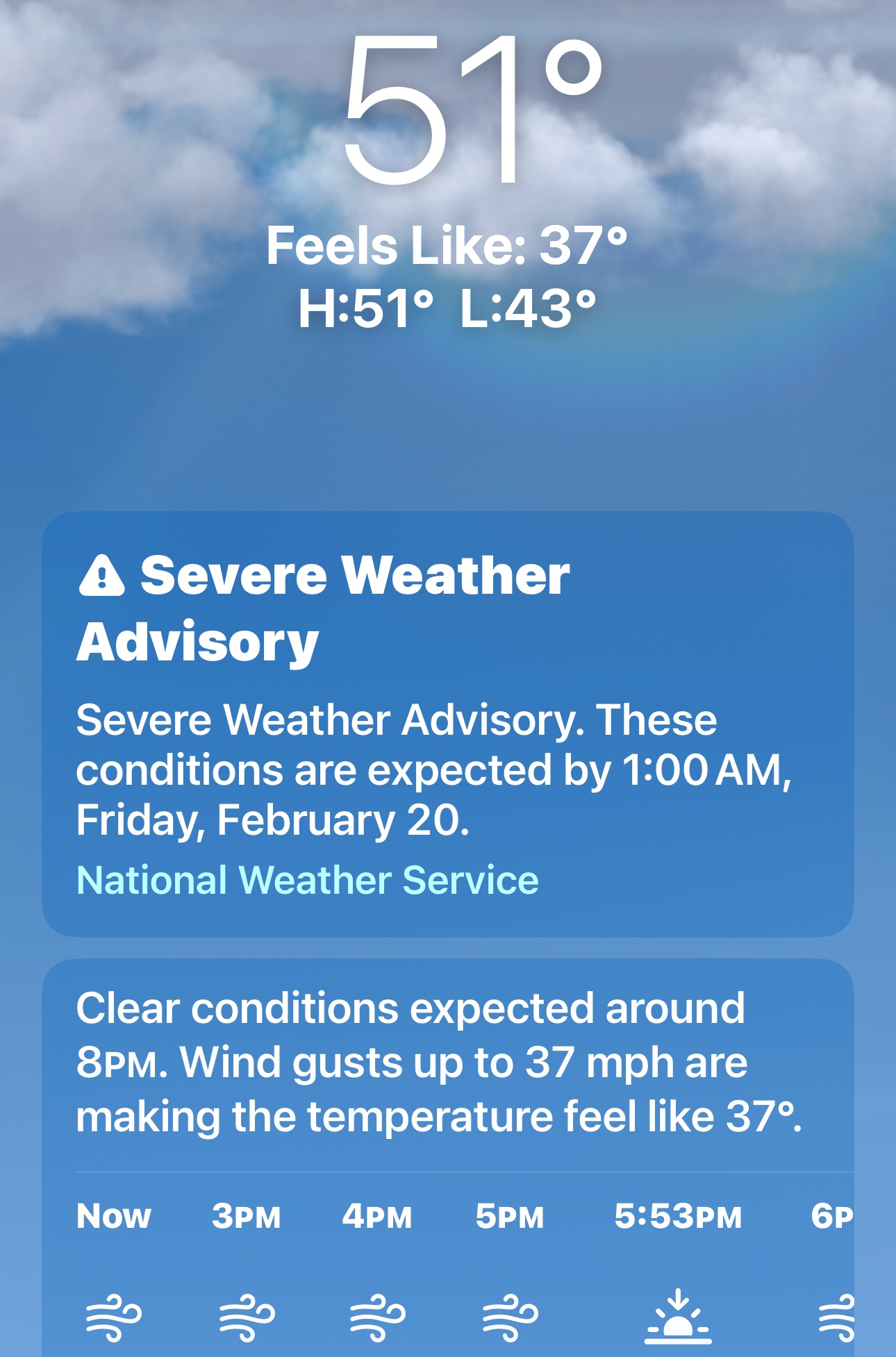
Task: Open the National Weather Service link
Action: 307,880
